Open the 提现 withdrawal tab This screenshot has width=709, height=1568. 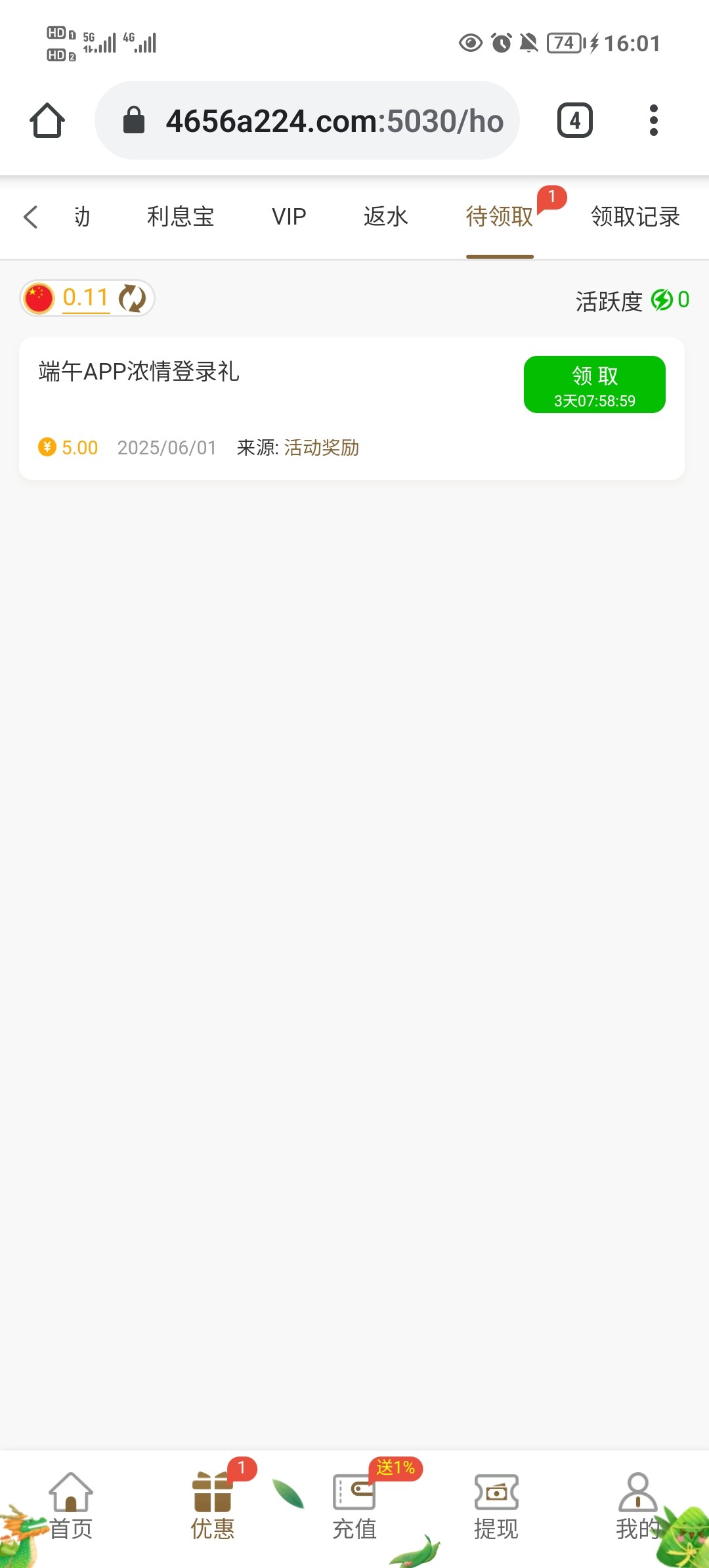[496, 1507]
